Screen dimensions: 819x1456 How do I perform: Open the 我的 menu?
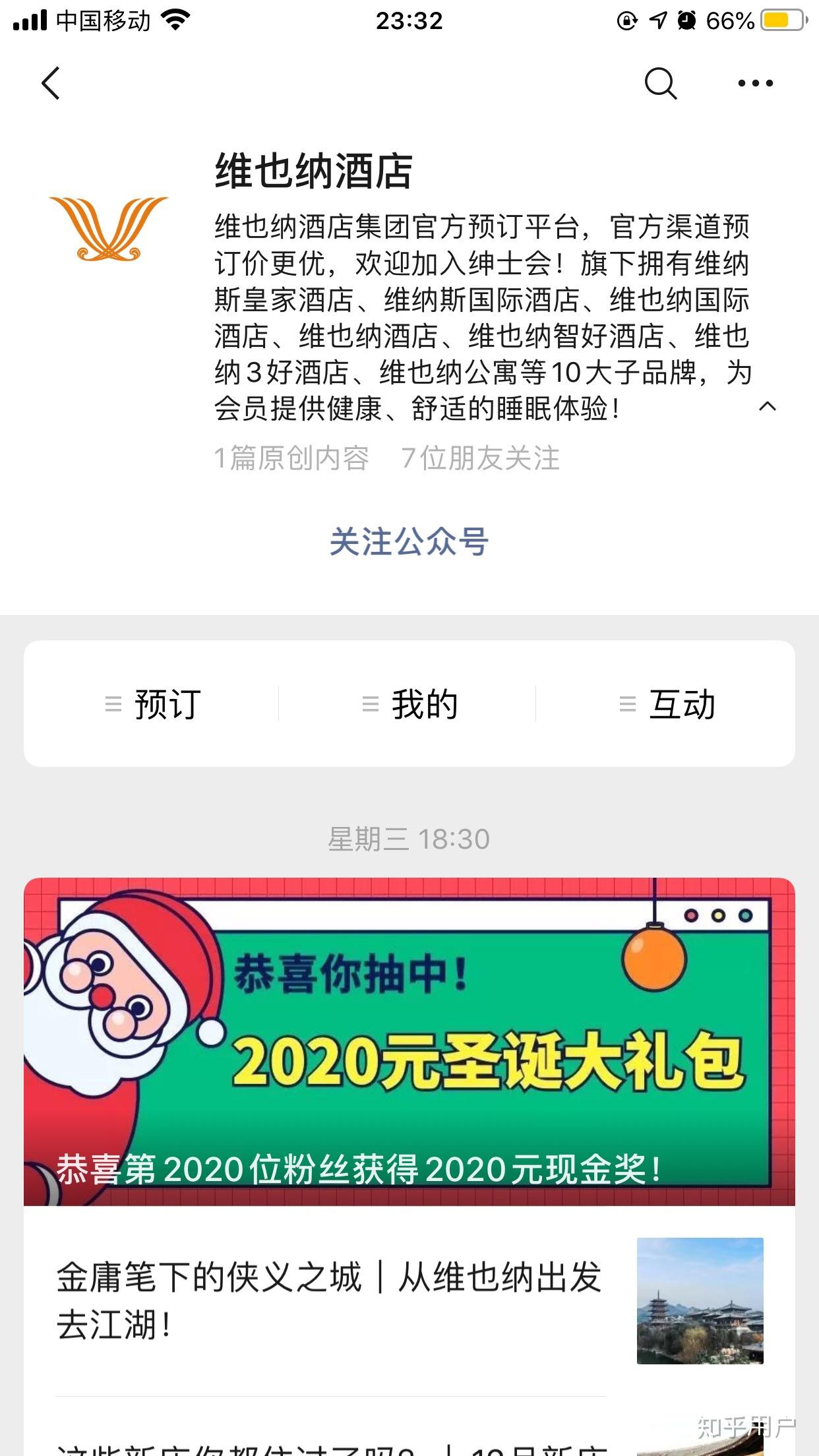[409, 704]
